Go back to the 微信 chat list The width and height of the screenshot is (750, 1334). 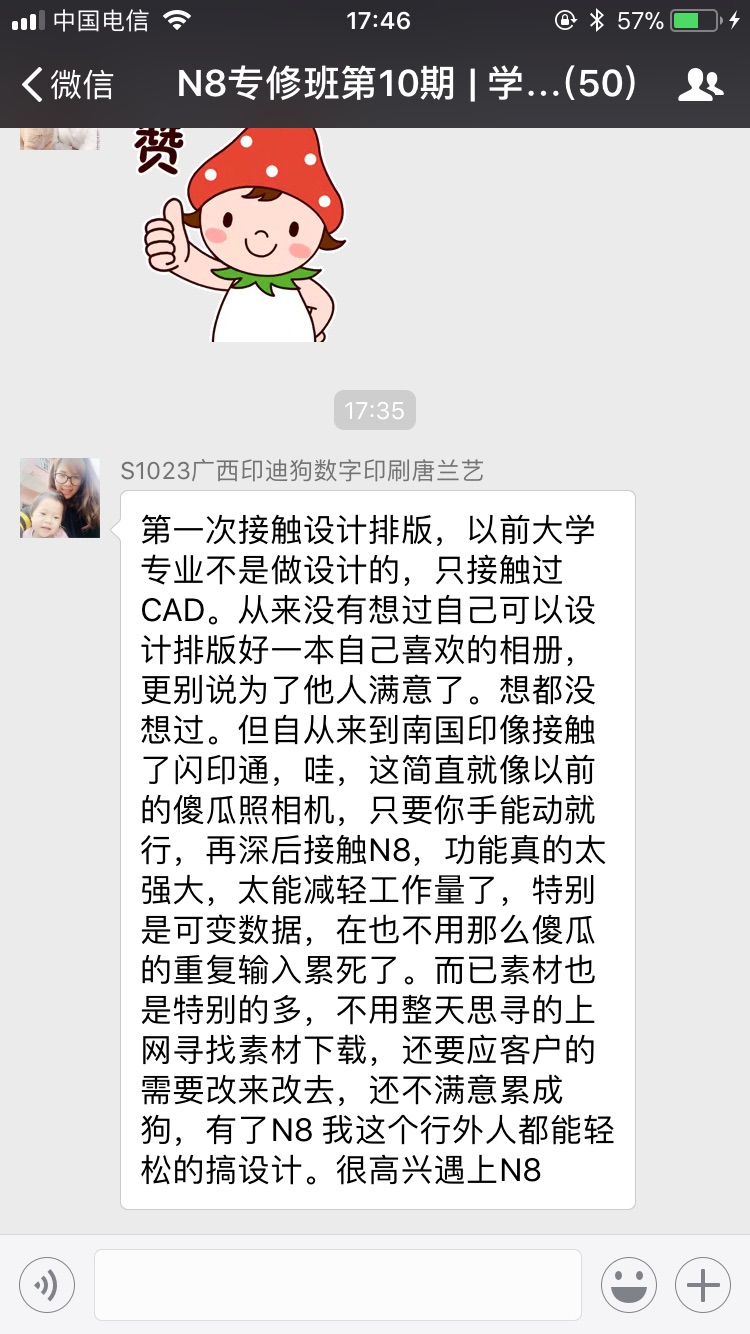(68, 85)
